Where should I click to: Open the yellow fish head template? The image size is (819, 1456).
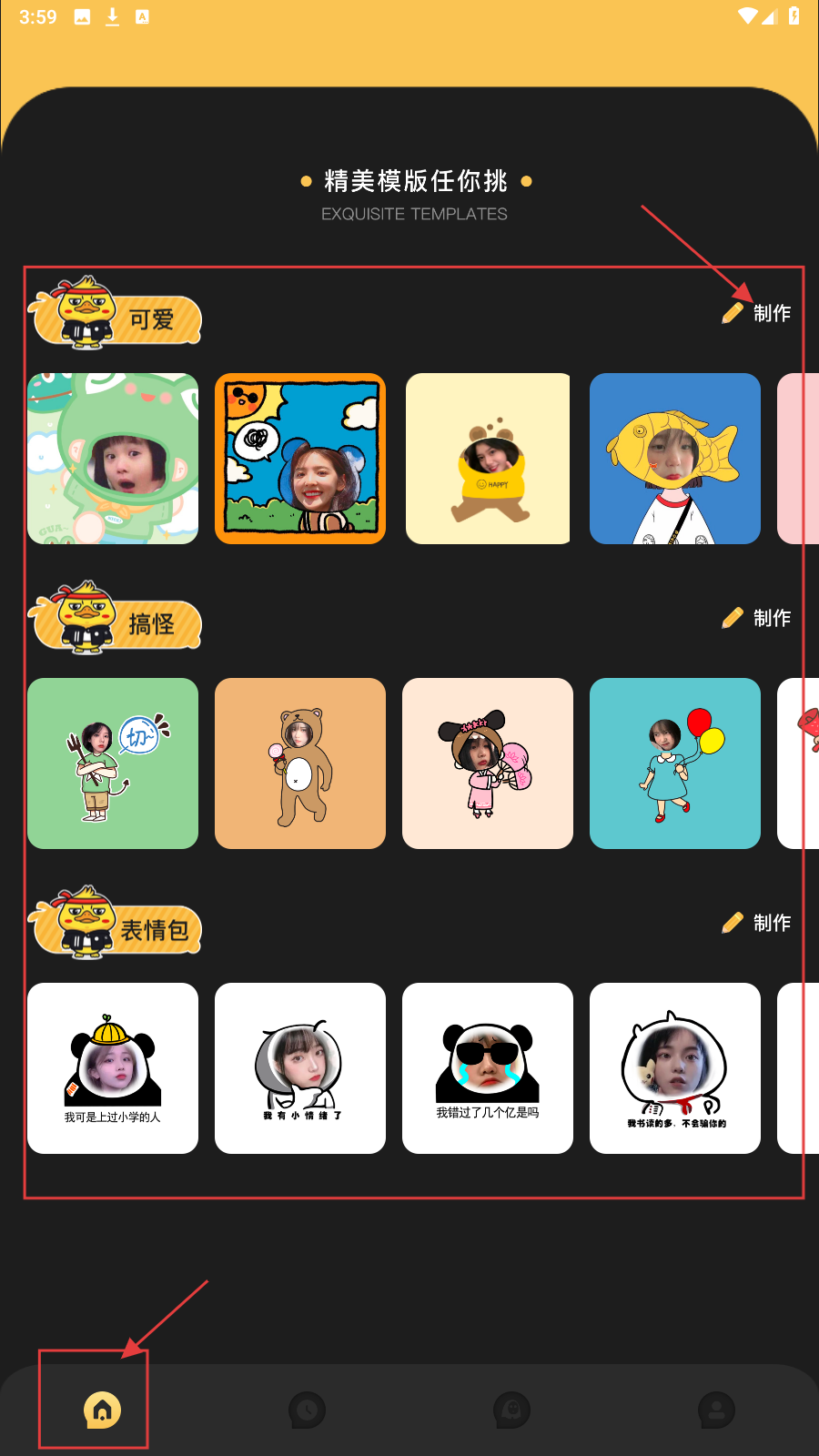click(675, 459)
